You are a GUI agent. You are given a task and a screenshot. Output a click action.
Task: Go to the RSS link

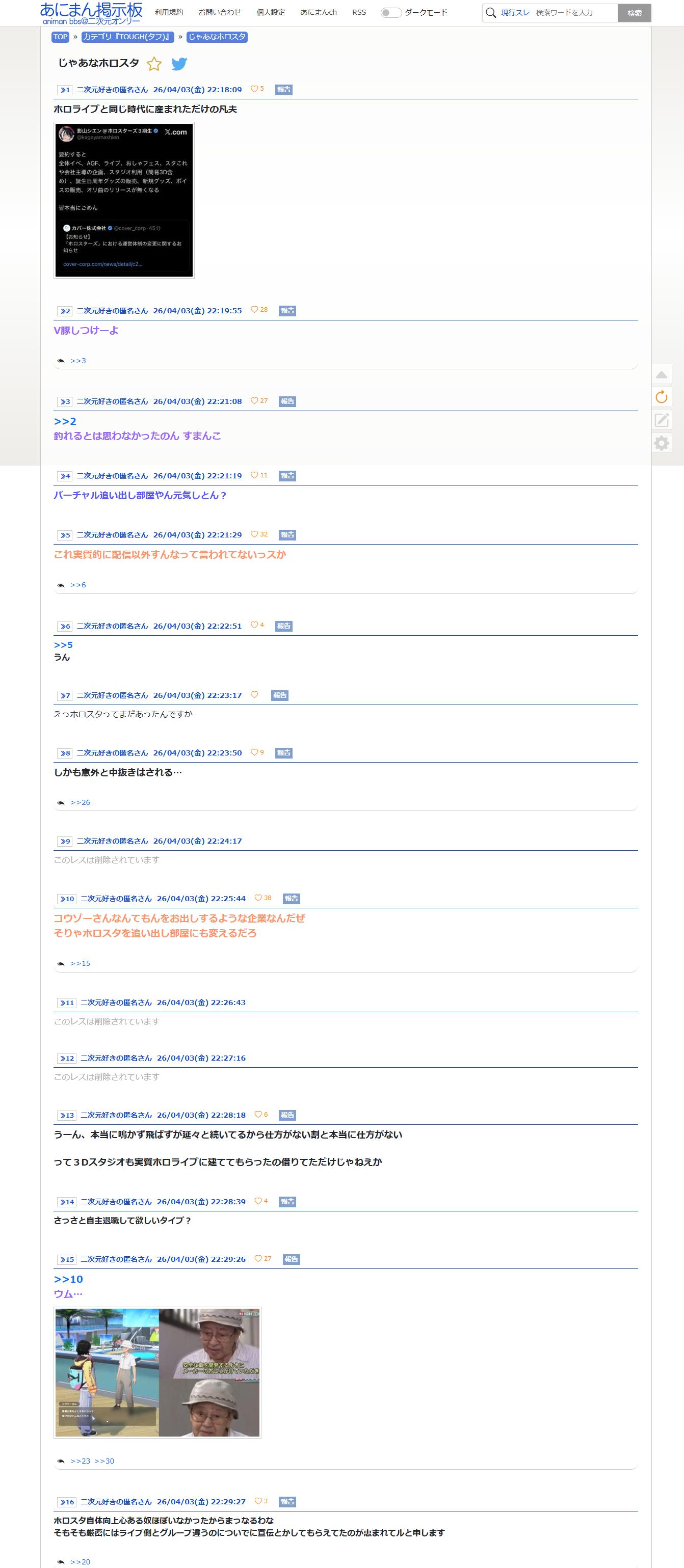point(359,12)
